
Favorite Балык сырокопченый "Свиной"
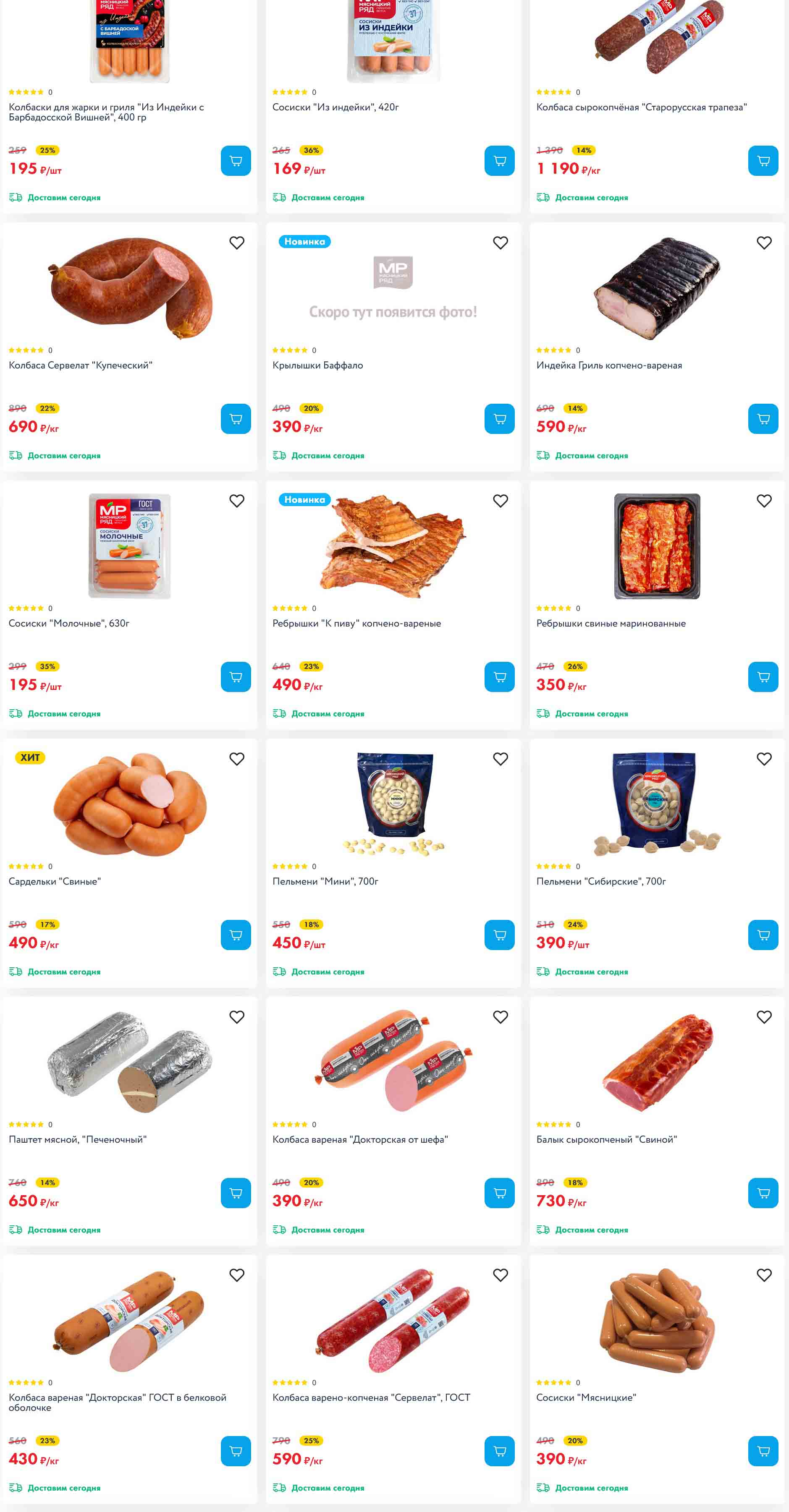point(764,1017)
